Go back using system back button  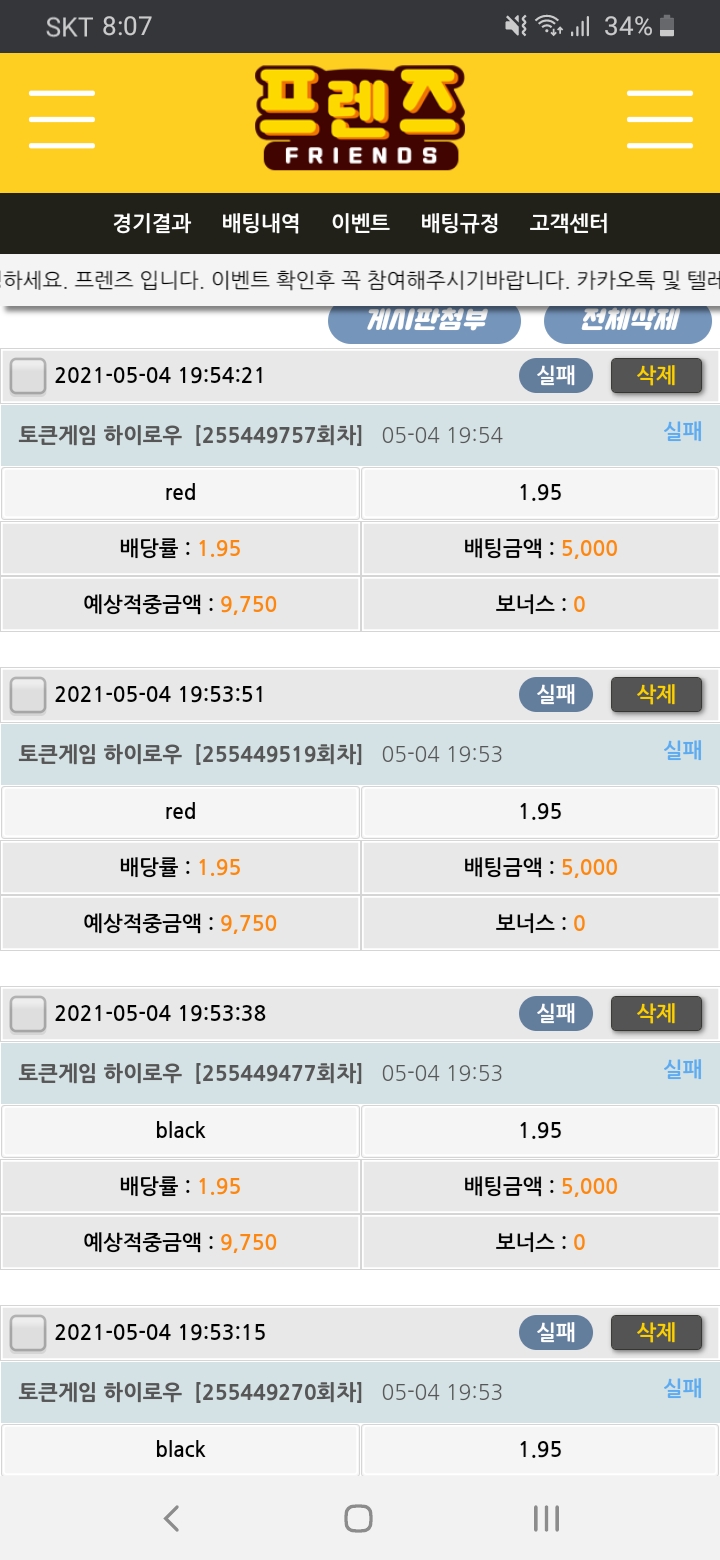(172, 1519)
